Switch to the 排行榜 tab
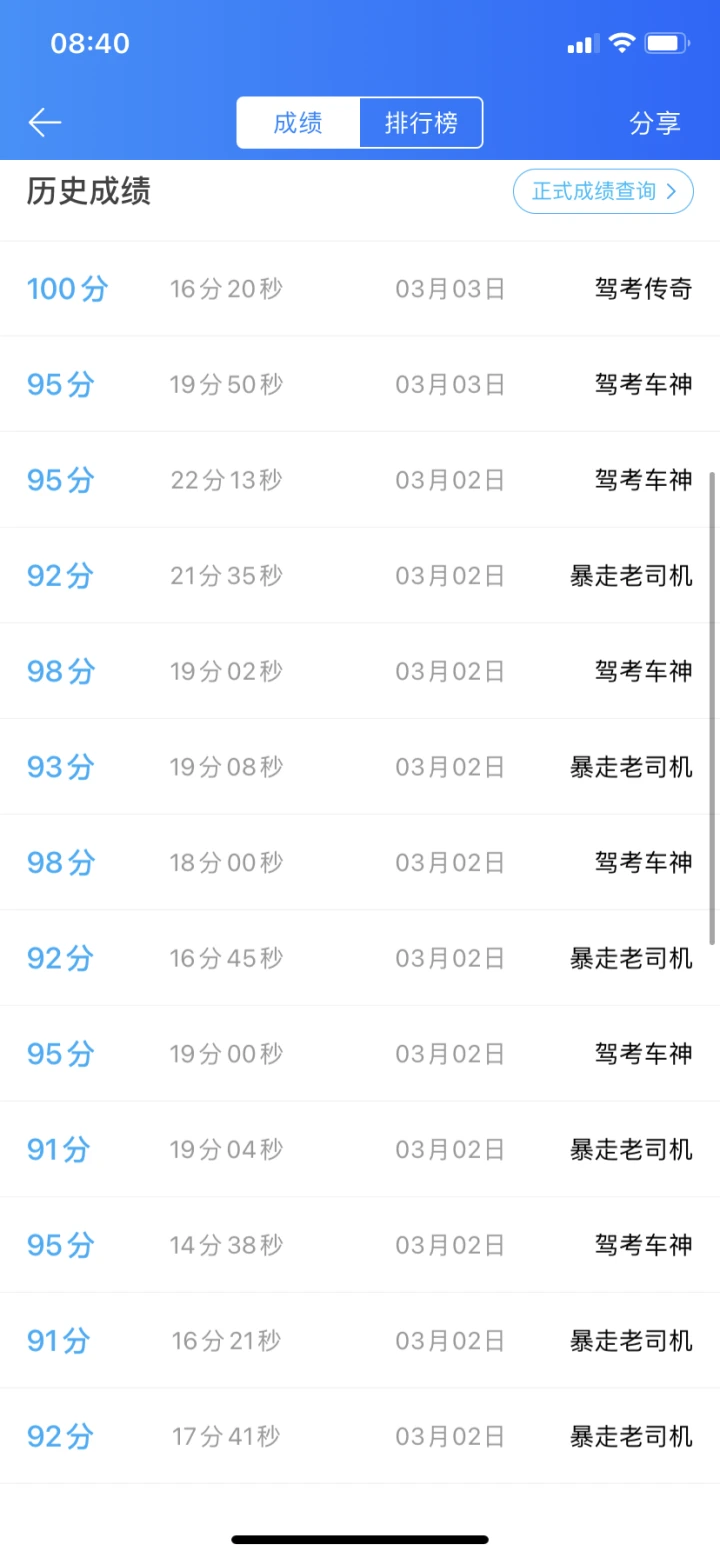Screen dimensions: 720x1558 pyautogui.click(x=421, y=123)
